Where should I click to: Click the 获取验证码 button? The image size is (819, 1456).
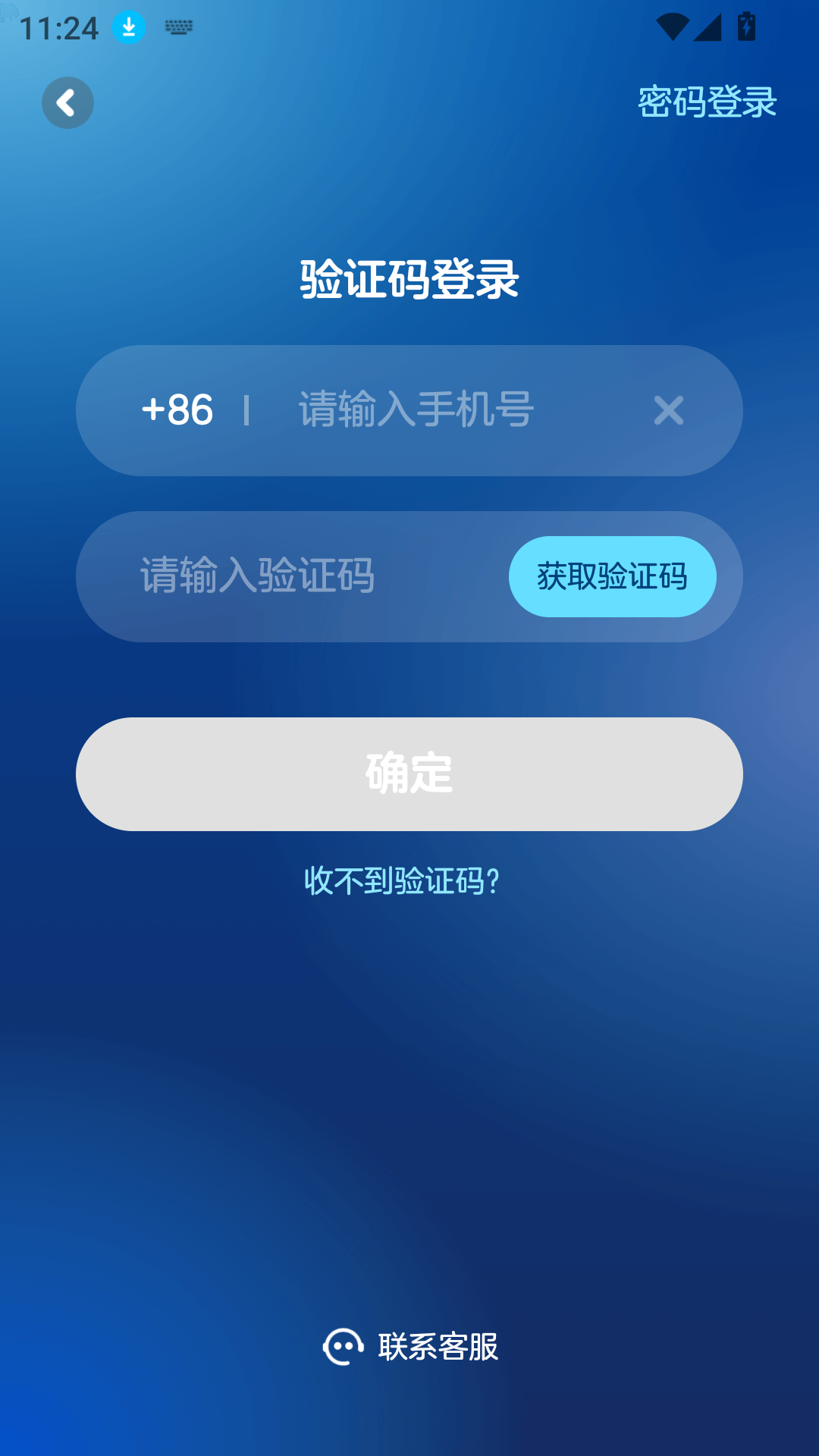(x=613, y=576)
